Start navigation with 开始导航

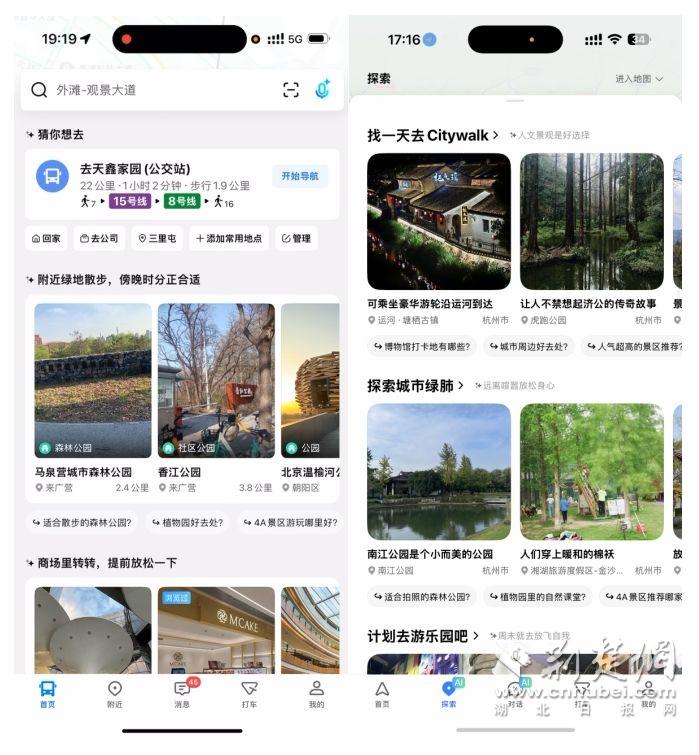click(300, 176)
